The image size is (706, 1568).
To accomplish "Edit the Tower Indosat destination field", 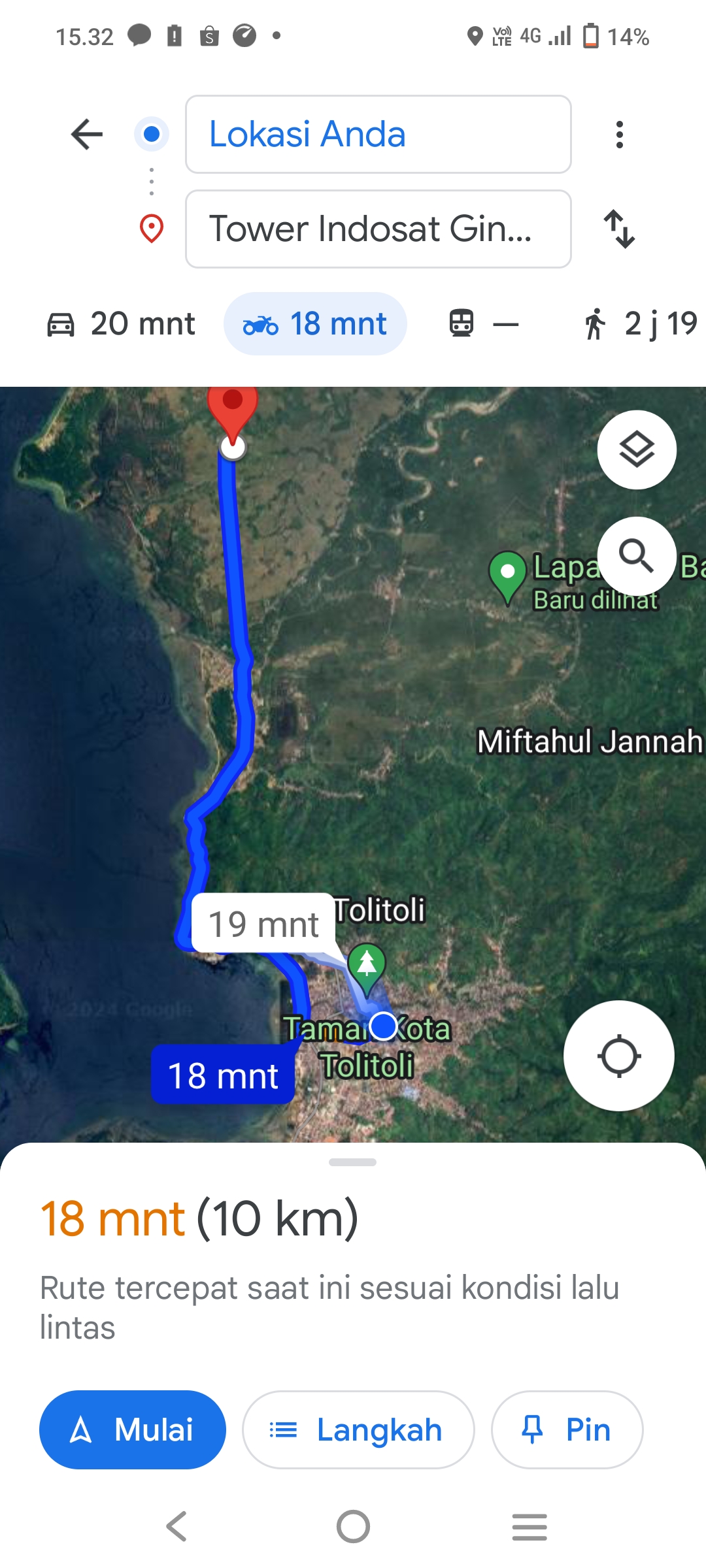I will [x=378, y=229].
